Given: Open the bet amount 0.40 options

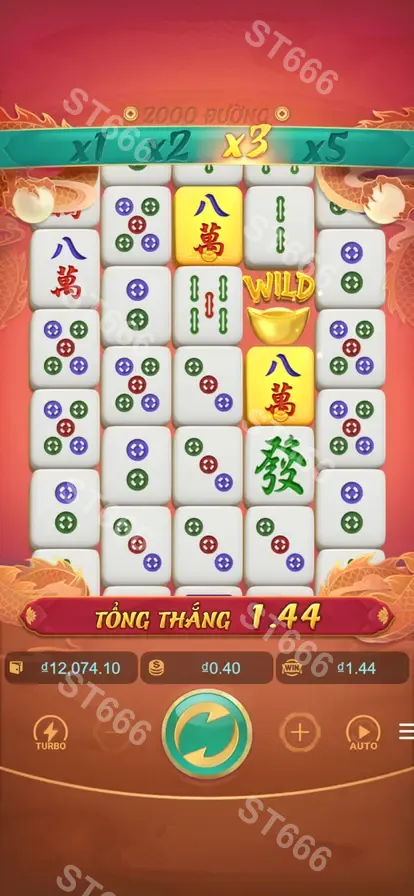Looking at the screenshot, I should (206, 668).
